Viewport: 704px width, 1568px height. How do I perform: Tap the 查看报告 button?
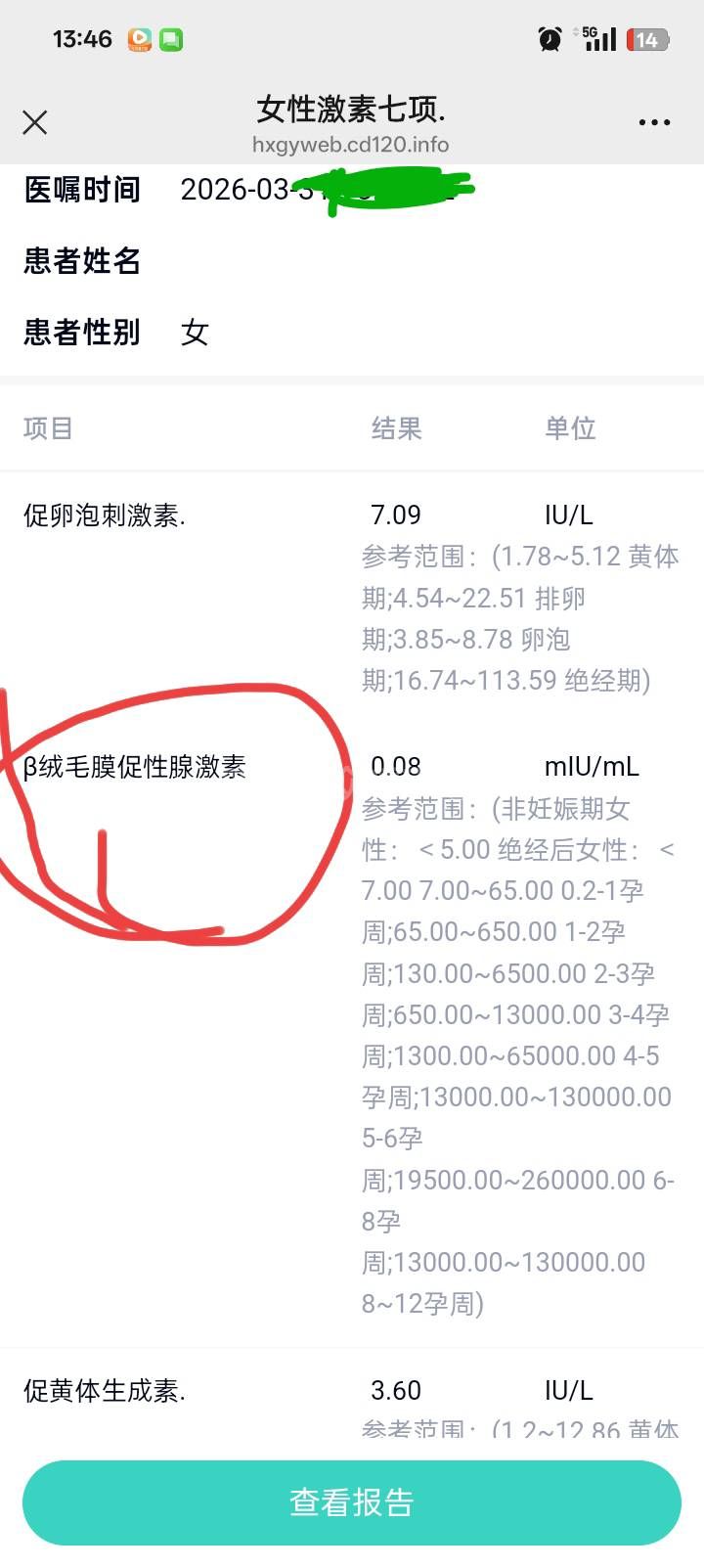coord(352,1502)
